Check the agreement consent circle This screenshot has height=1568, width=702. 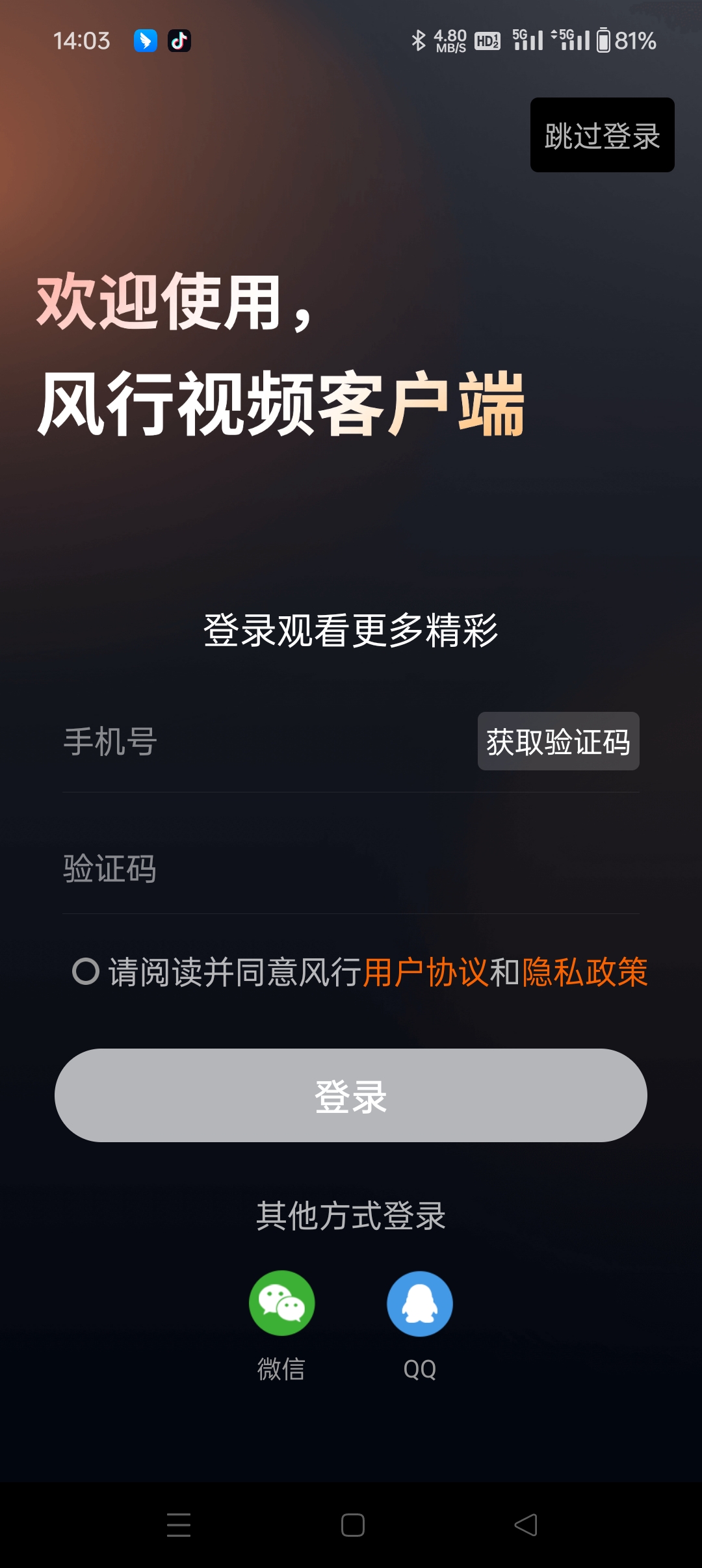click(86, 972)
